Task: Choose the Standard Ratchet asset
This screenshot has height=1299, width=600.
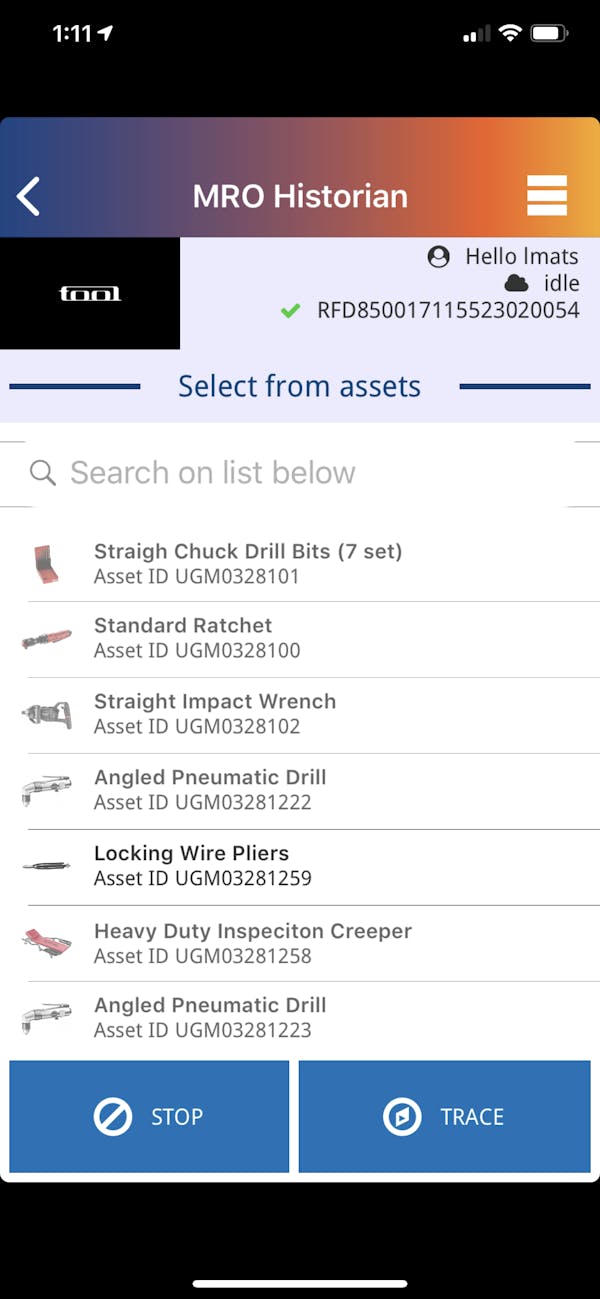Action: point(300,638)
